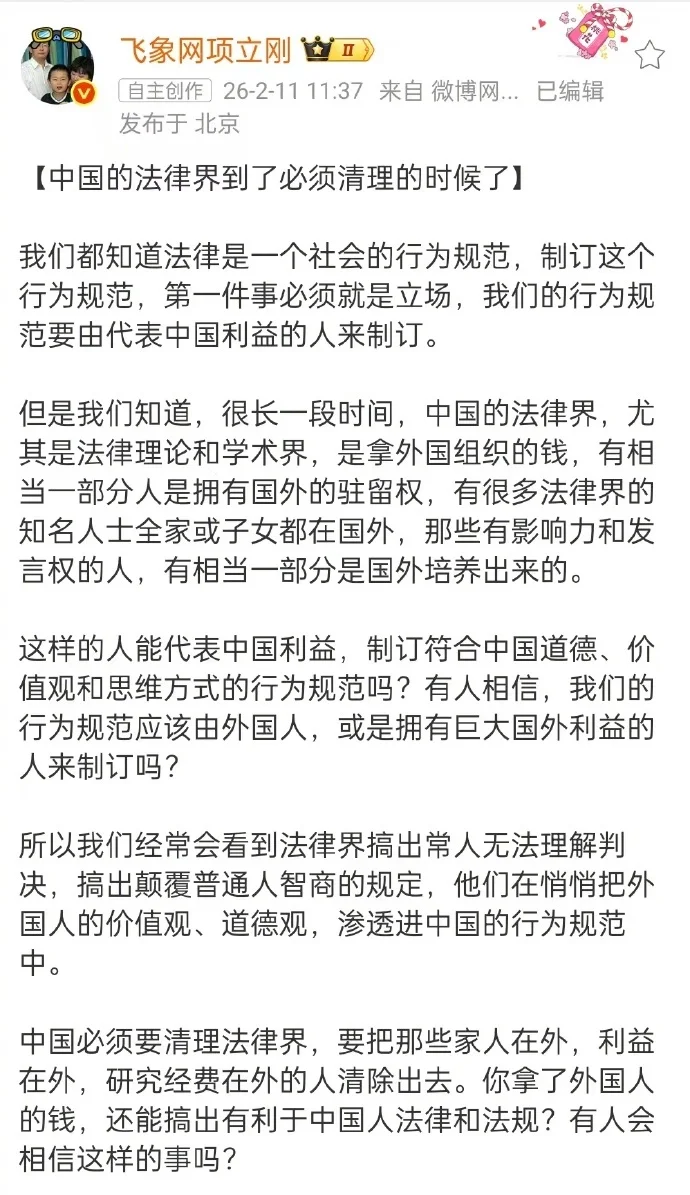The image size is (690, 1195).
Task: Favorite this post with the star
Action: point(650,55)
